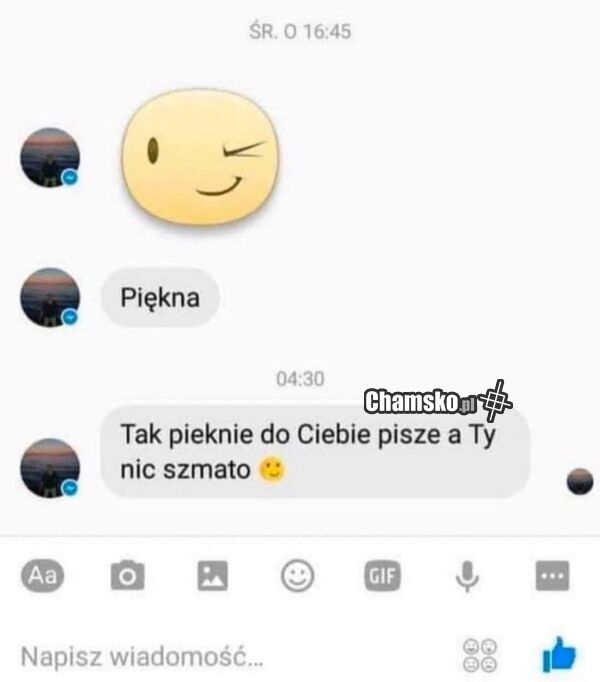Open sender's avatar beside 'Piękna' message
This screenshot has height=682, width=600.
[50, 298]
